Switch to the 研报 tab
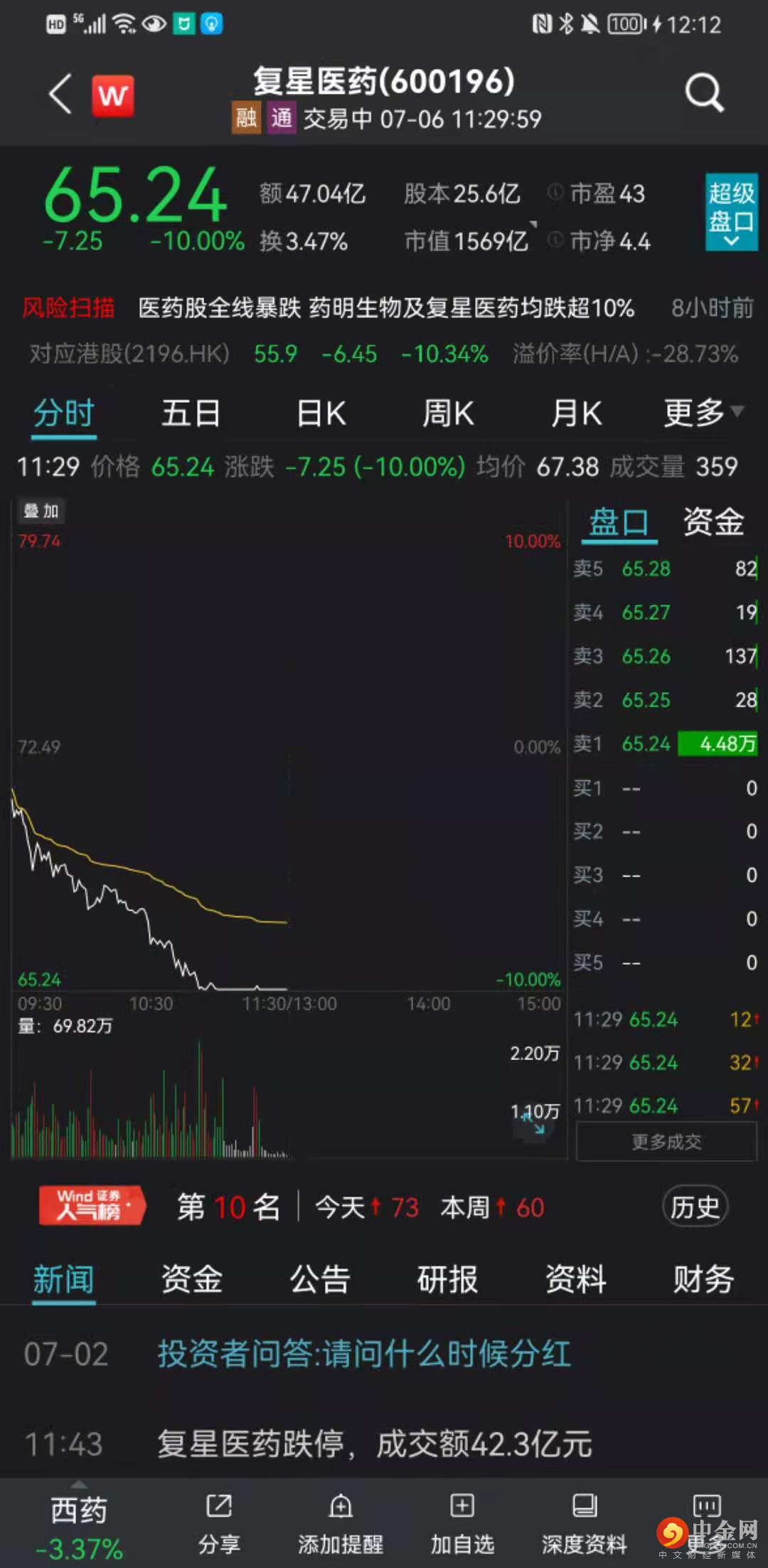Viewport: 768px width, 1568px height. (x=447, y=1280)
